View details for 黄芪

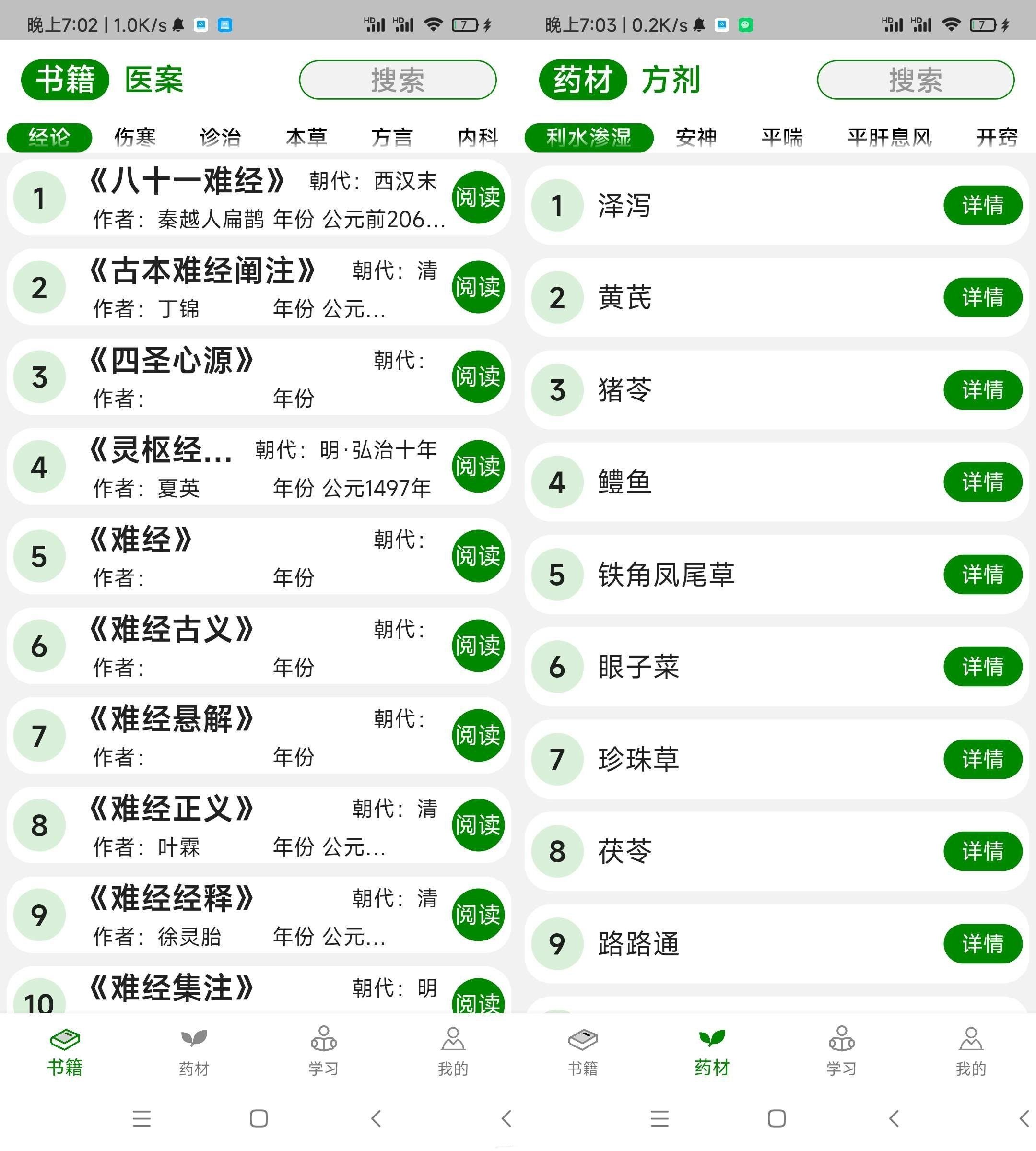coord(982,297)
